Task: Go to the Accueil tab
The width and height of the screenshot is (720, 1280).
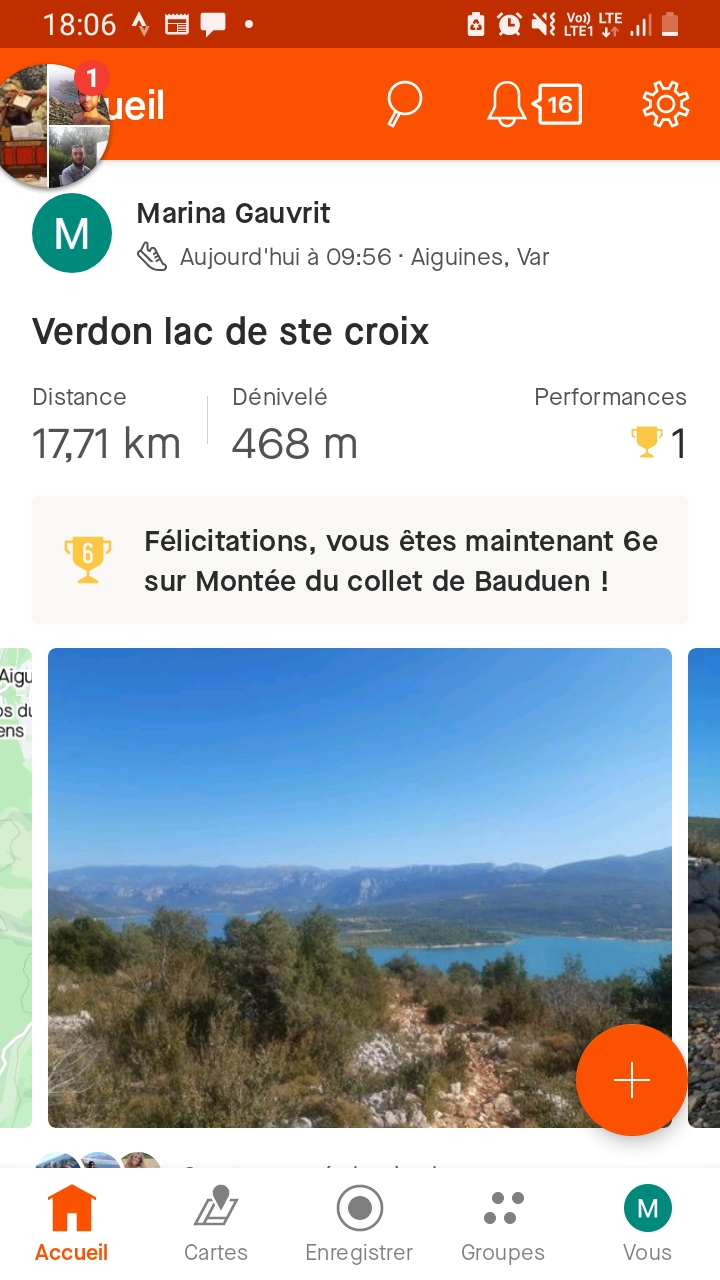Action: pos(72,1224)
